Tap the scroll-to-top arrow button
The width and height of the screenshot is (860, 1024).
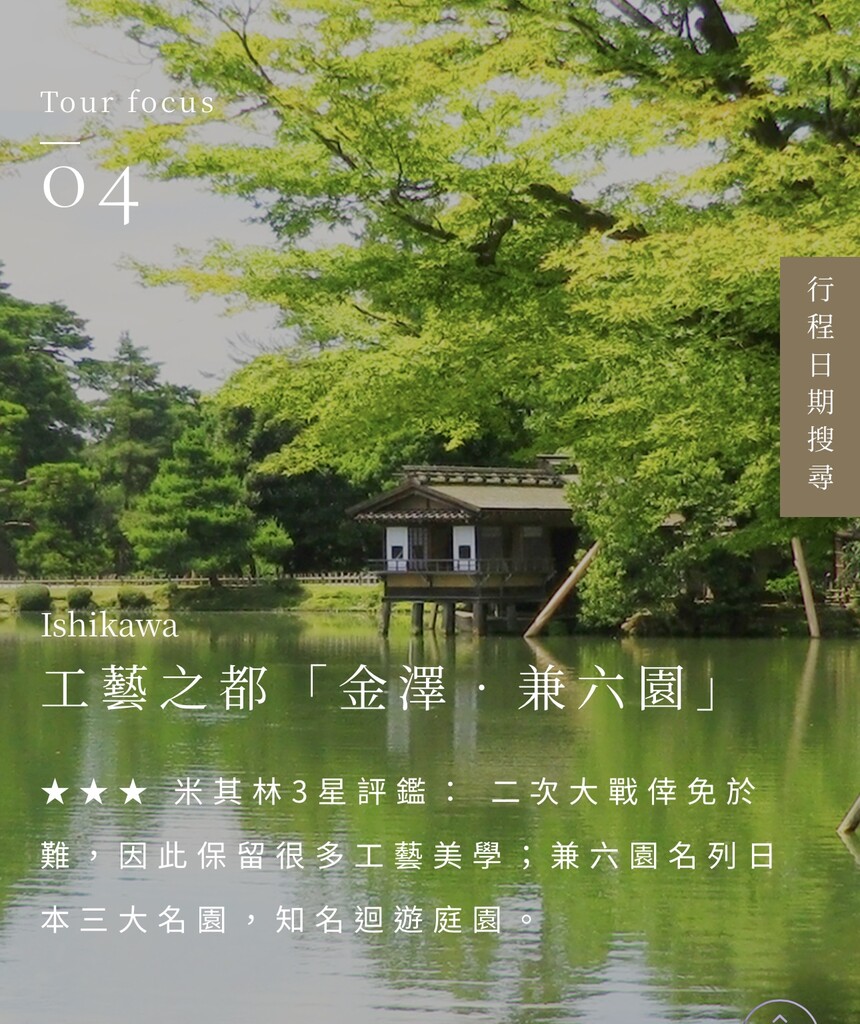coord(780,1014)
